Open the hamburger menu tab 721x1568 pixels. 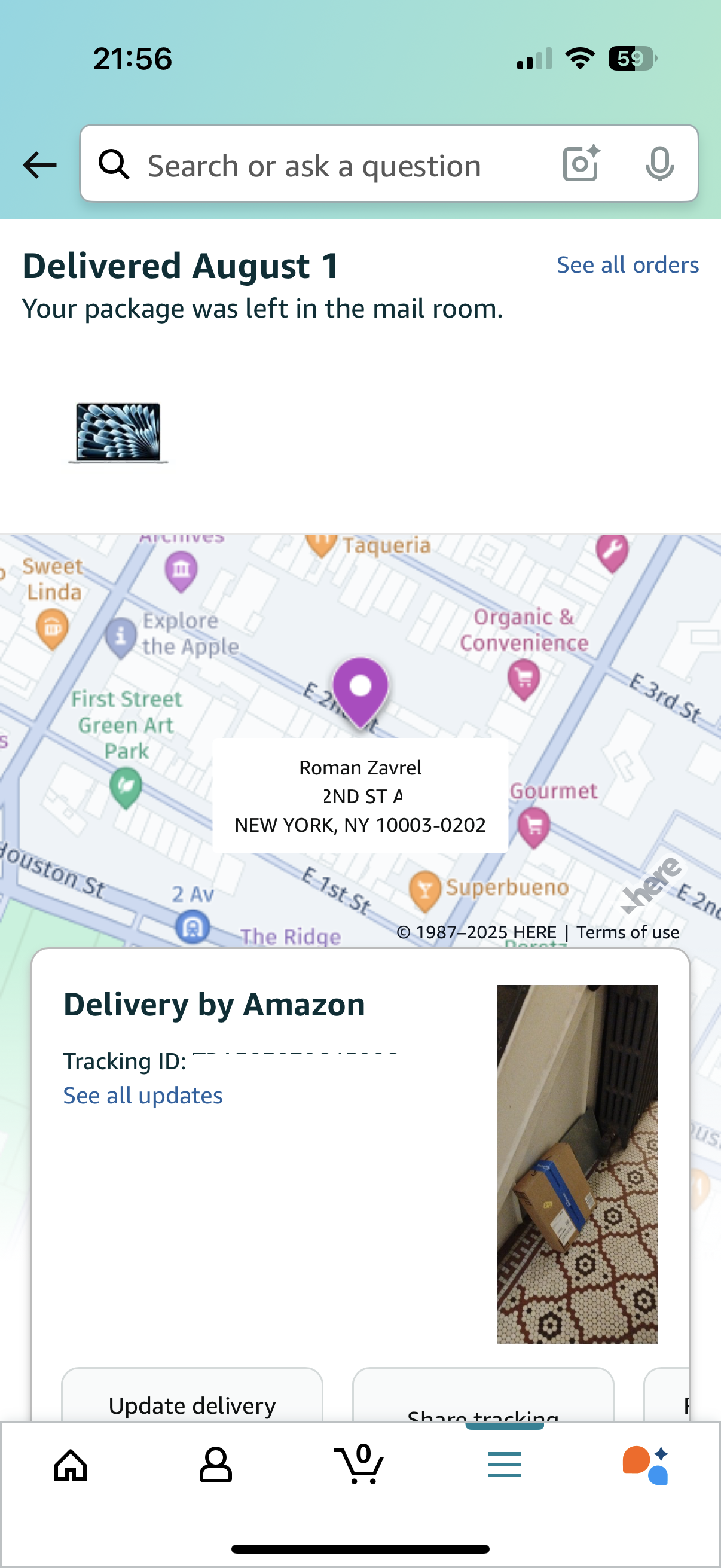[505, 1465]
